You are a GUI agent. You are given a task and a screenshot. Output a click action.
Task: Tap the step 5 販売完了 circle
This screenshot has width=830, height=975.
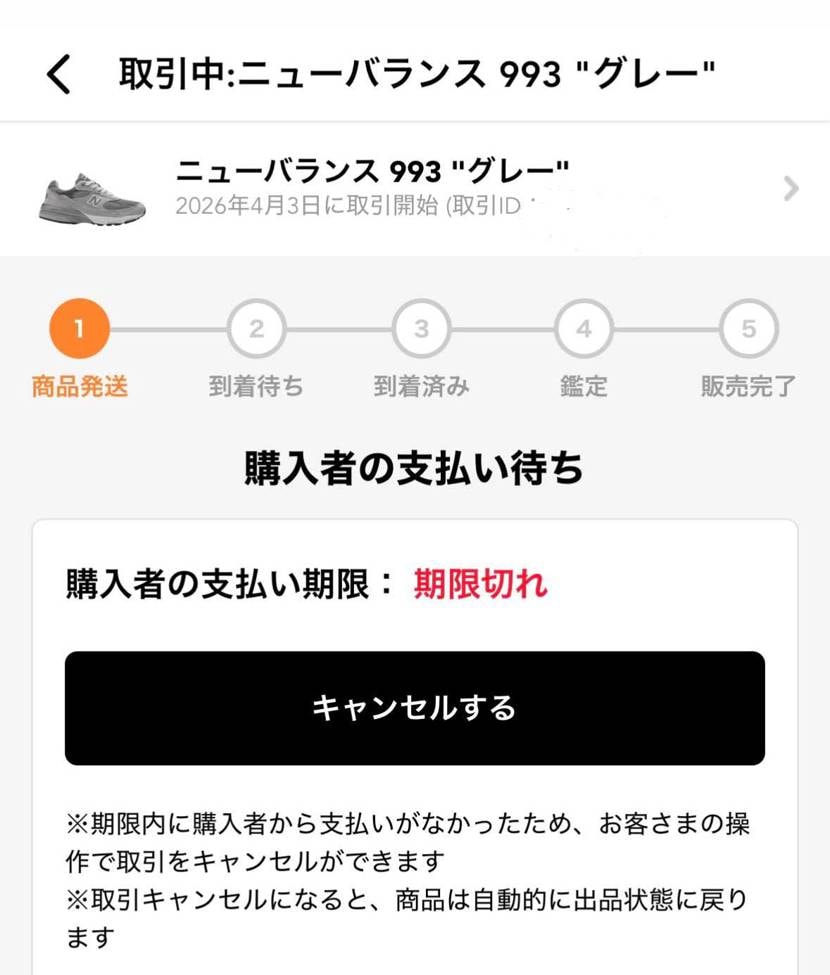pyautogui.click(x=748, y=330)
